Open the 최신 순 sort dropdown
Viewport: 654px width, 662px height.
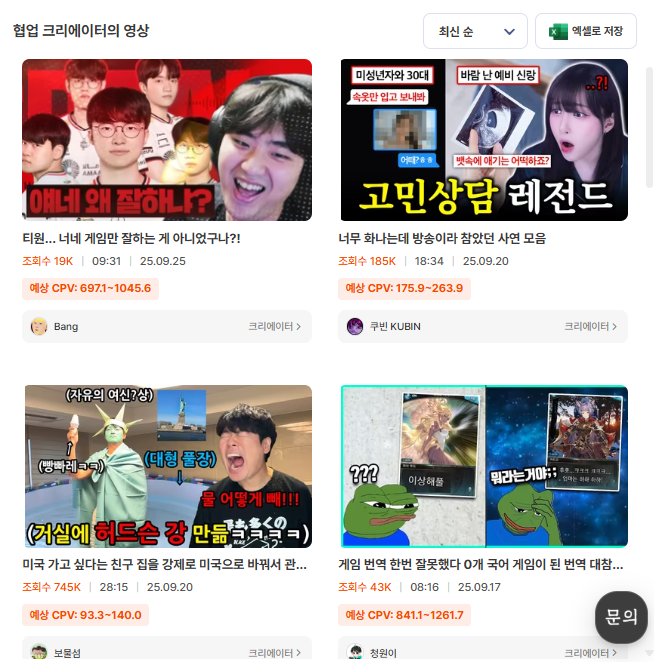(475, 32)
